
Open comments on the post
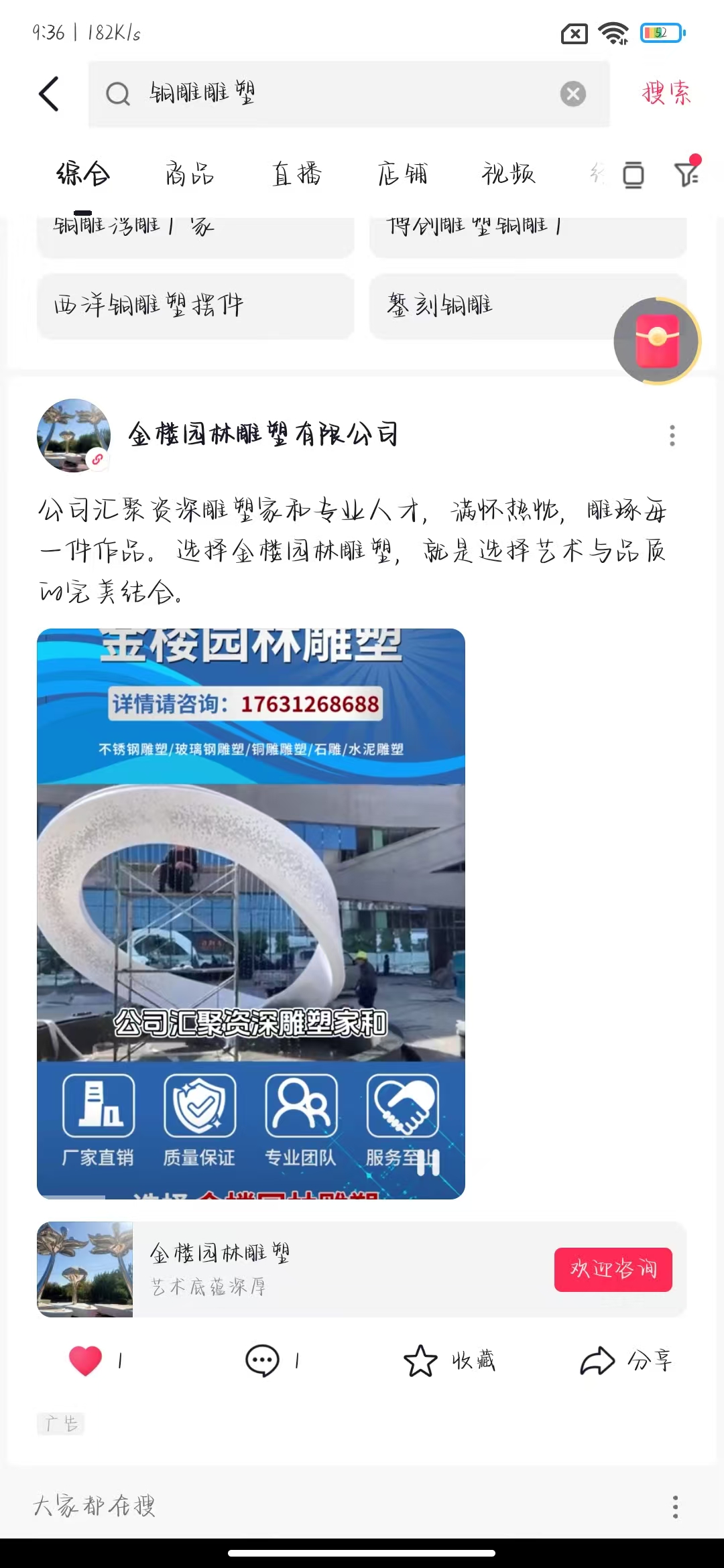[263, 1361]
